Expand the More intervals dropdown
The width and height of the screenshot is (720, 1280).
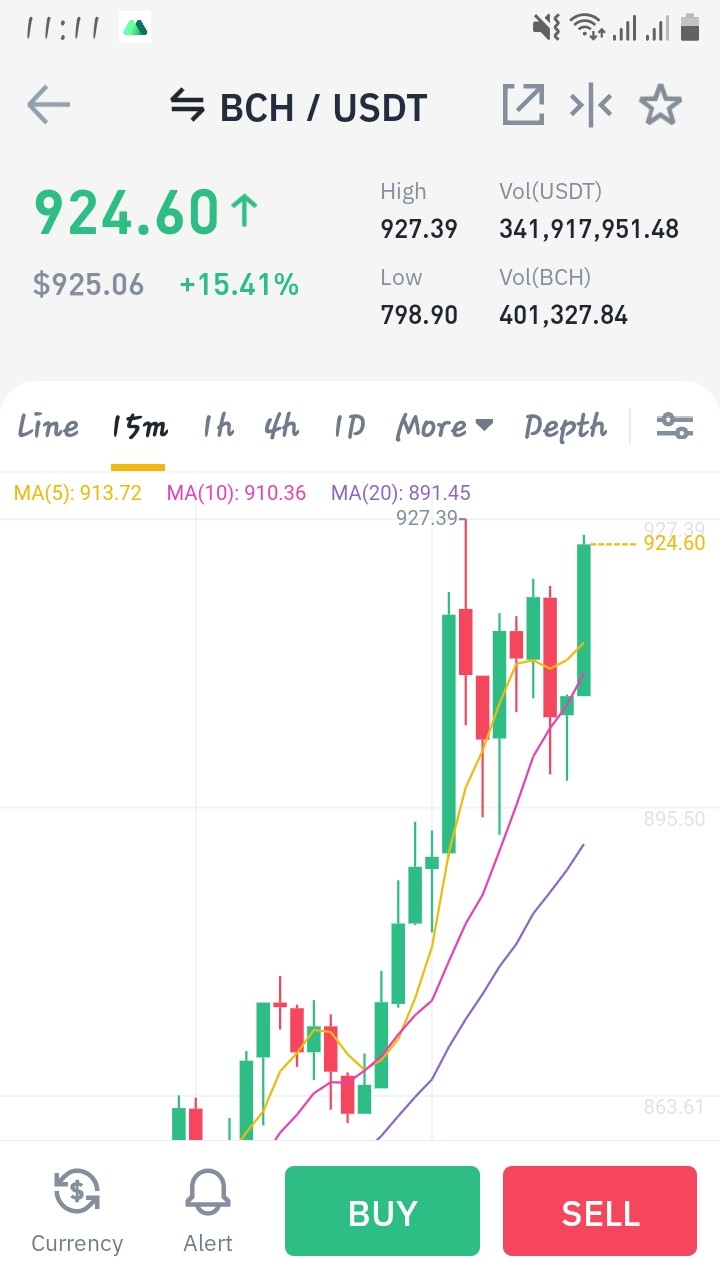coord(445,427)
